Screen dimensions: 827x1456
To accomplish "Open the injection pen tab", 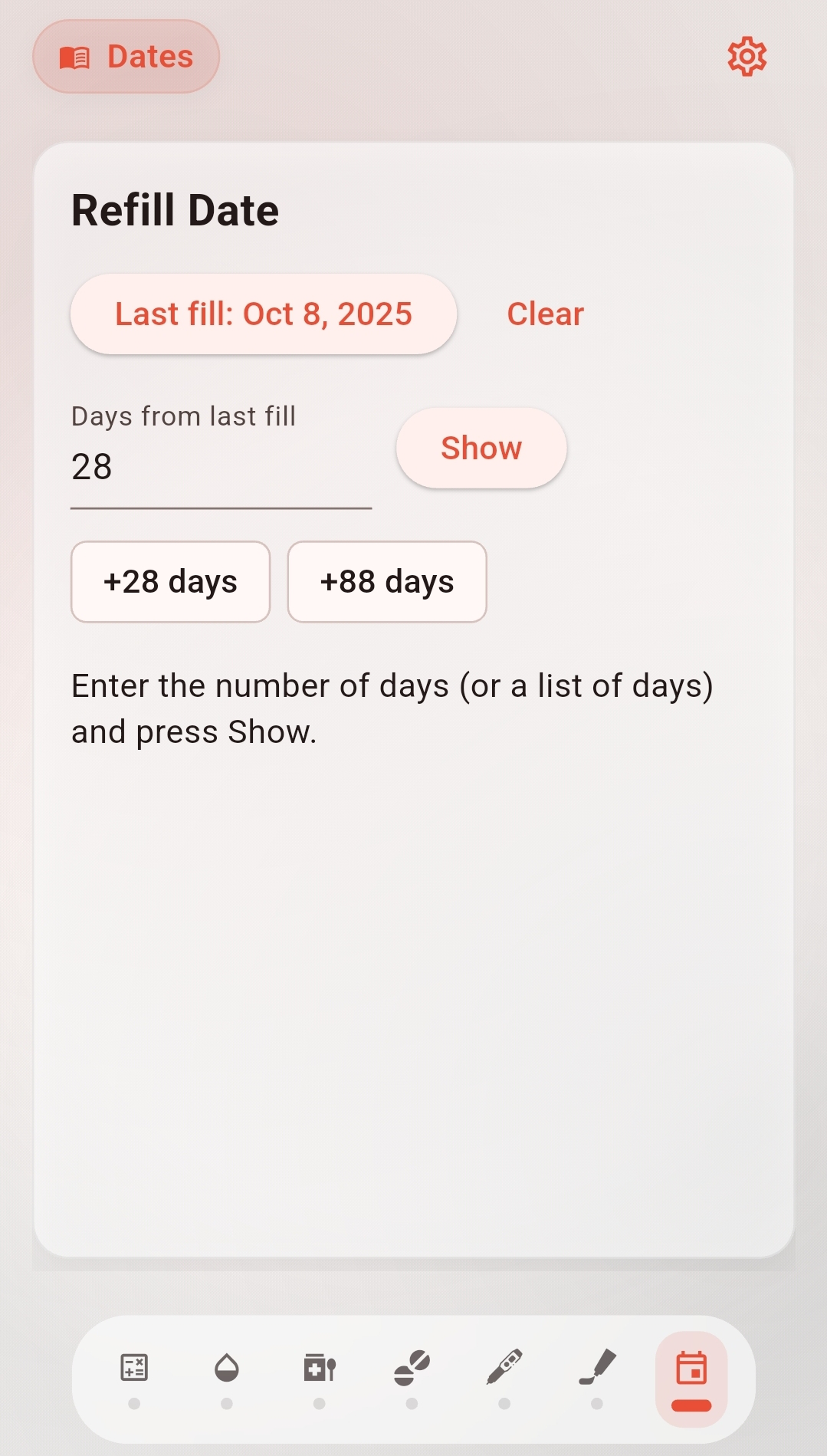I will 505,1369.
